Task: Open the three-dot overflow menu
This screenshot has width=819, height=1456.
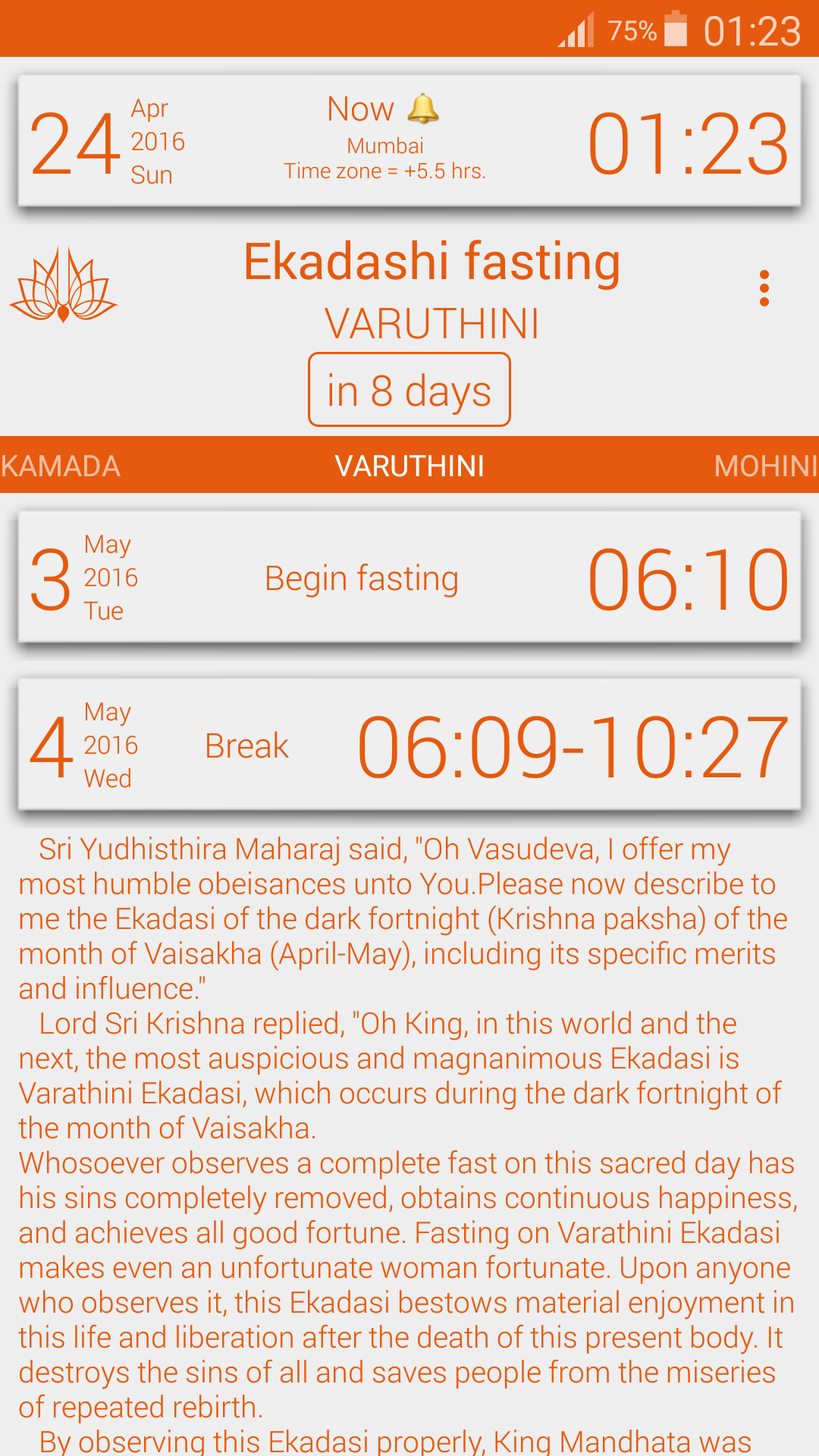Action: coord(764,288)
